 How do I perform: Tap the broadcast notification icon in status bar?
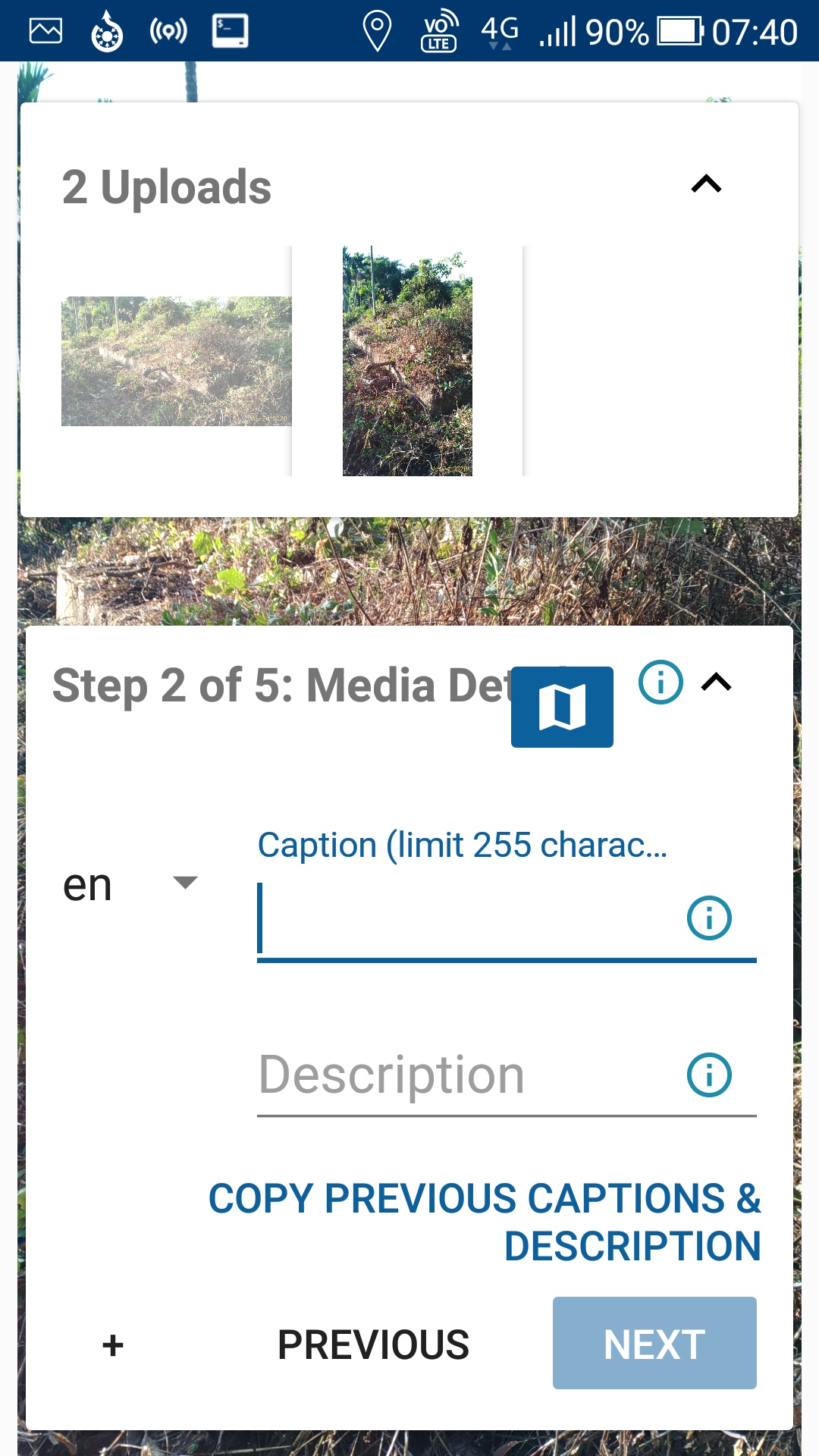168,30
